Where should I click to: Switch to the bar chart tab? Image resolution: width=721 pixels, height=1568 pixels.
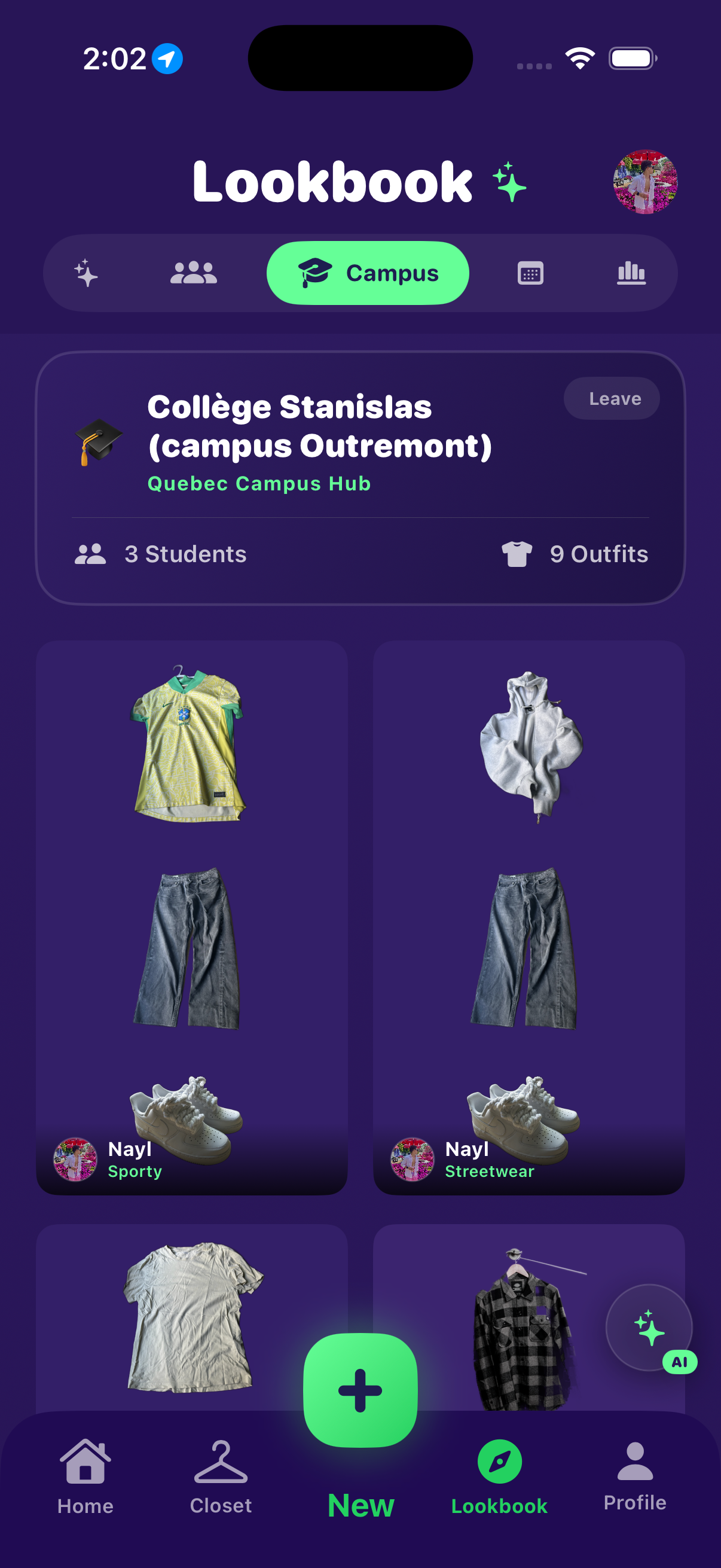(x=631, y=273)
